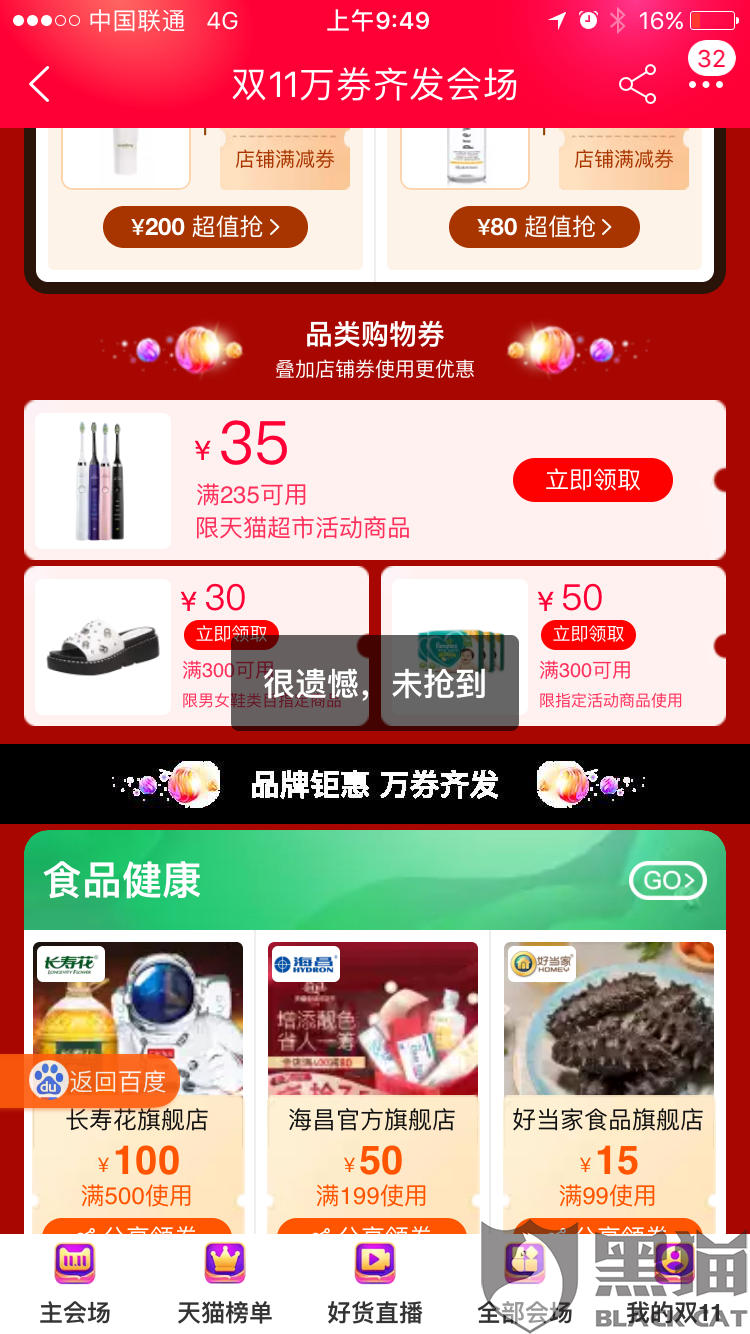This screenshot has width=750, height=1334.
Task: Open the 食品健康 GO button
Action: (x=667, y=881)
